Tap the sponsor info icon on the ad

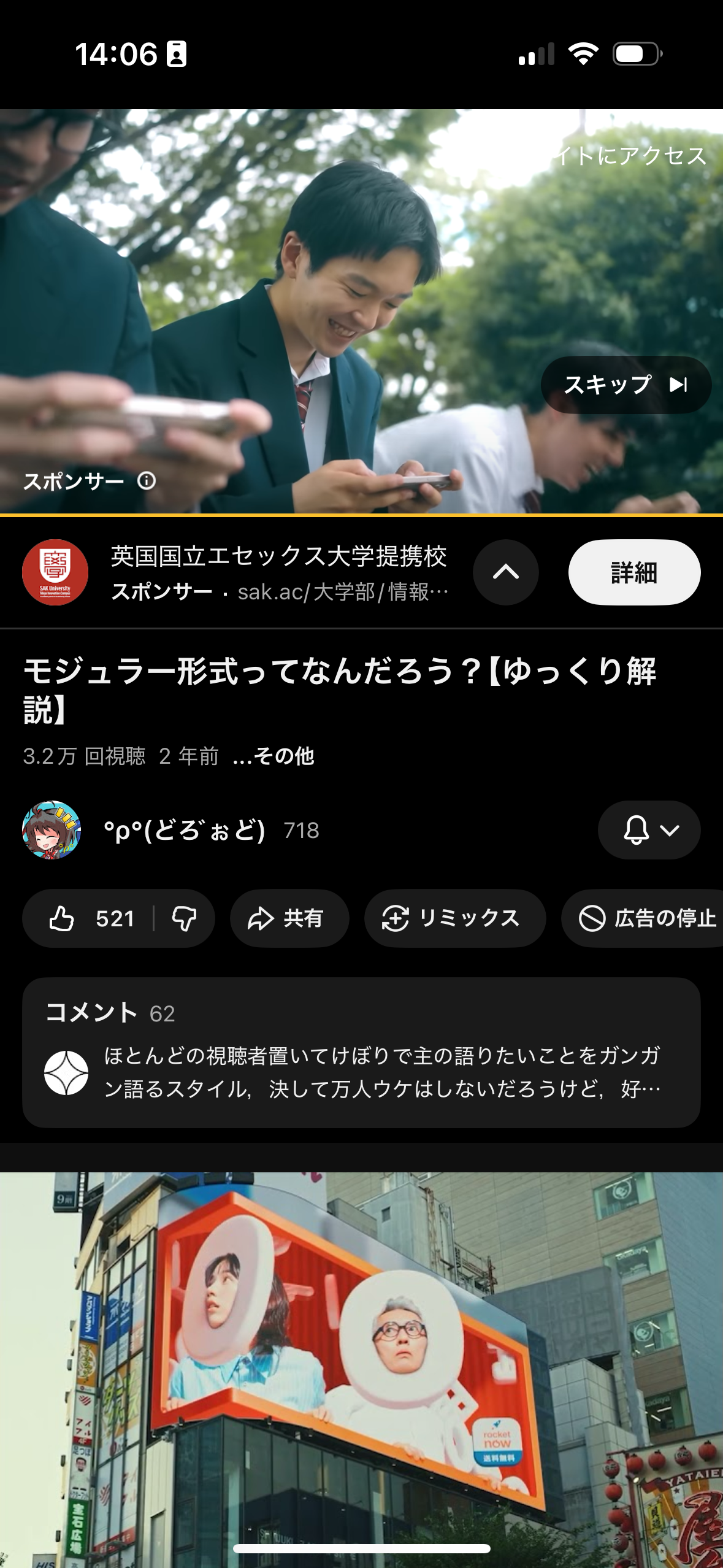click(x=147, y=481)
